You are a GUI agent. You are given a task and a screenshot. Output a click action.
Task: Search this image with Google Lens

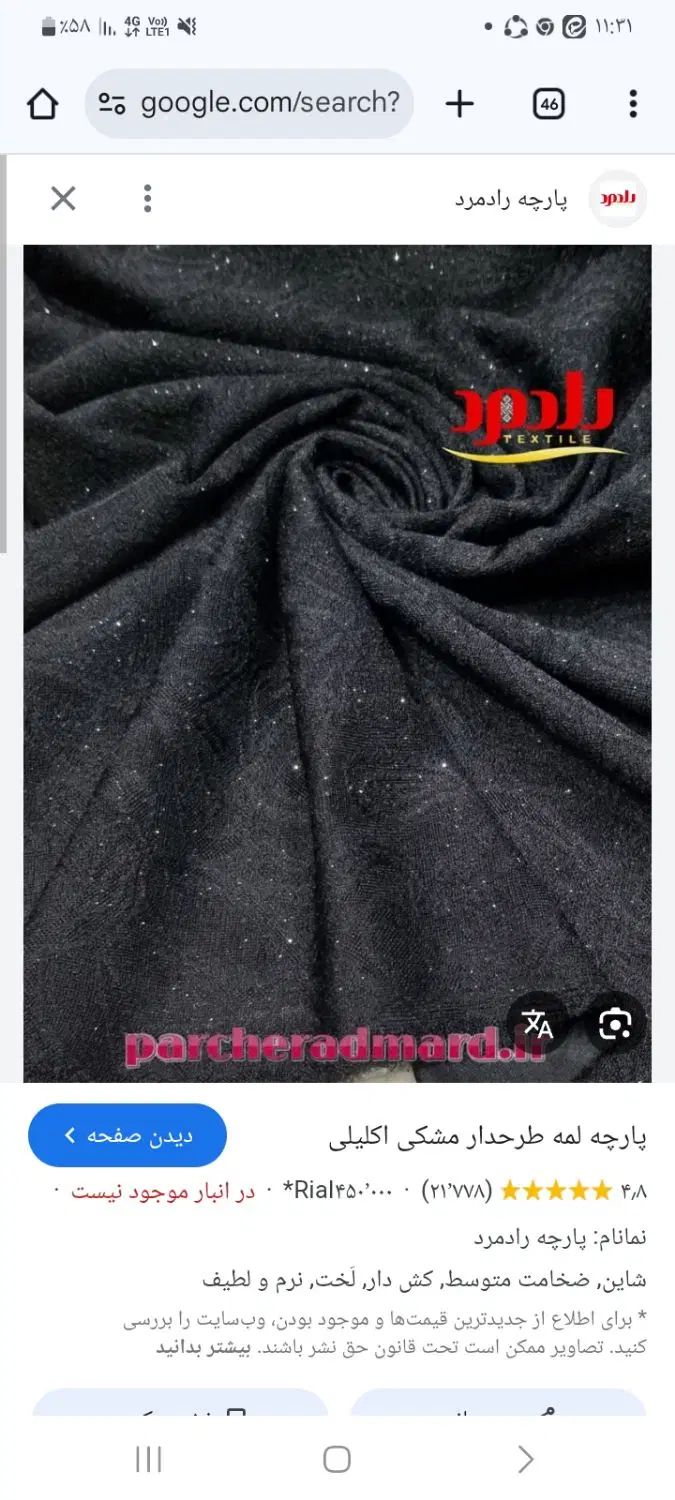614,1024
